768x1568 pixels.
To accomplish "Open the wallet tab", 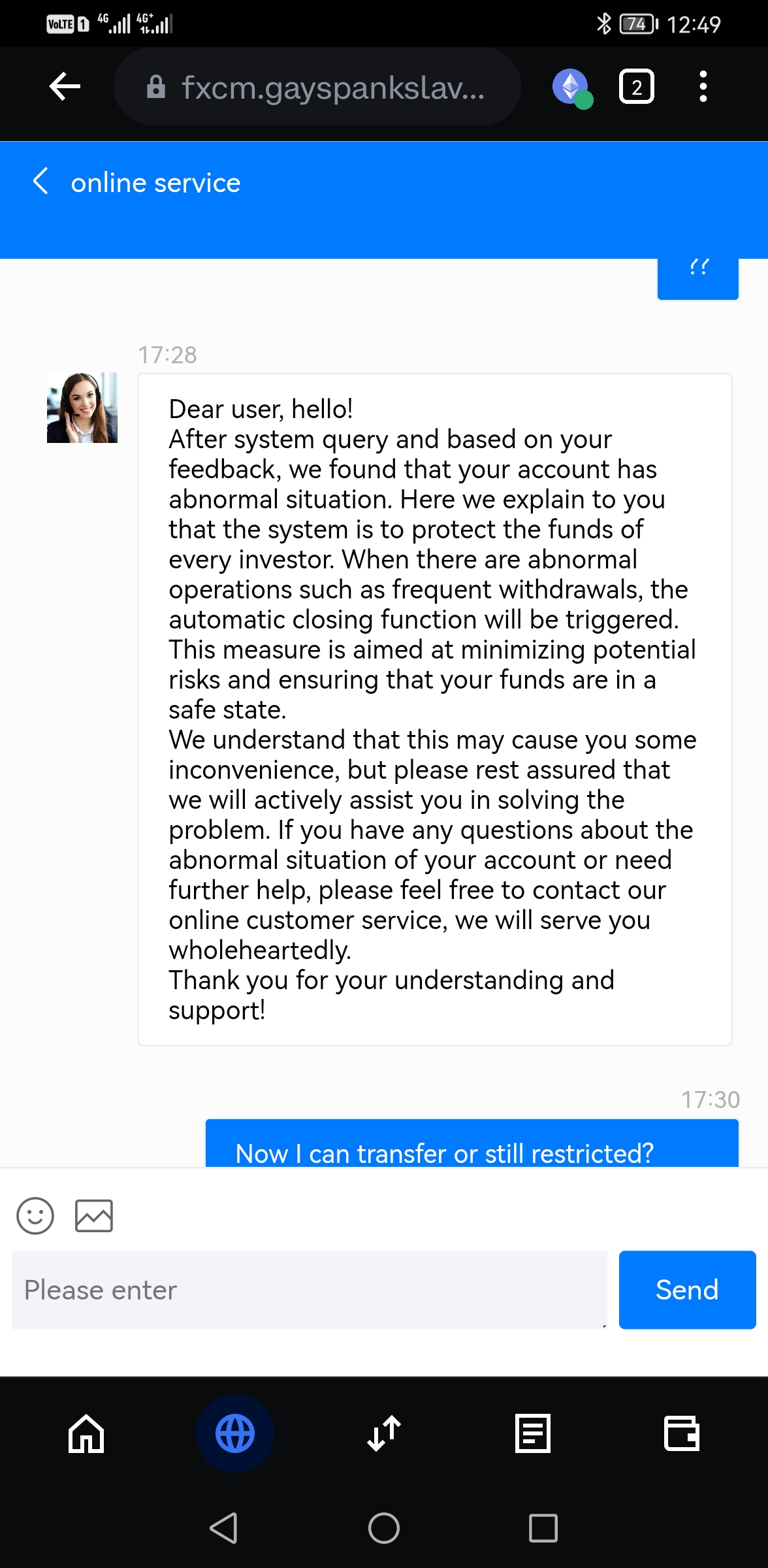I will tap(681, 1433).
